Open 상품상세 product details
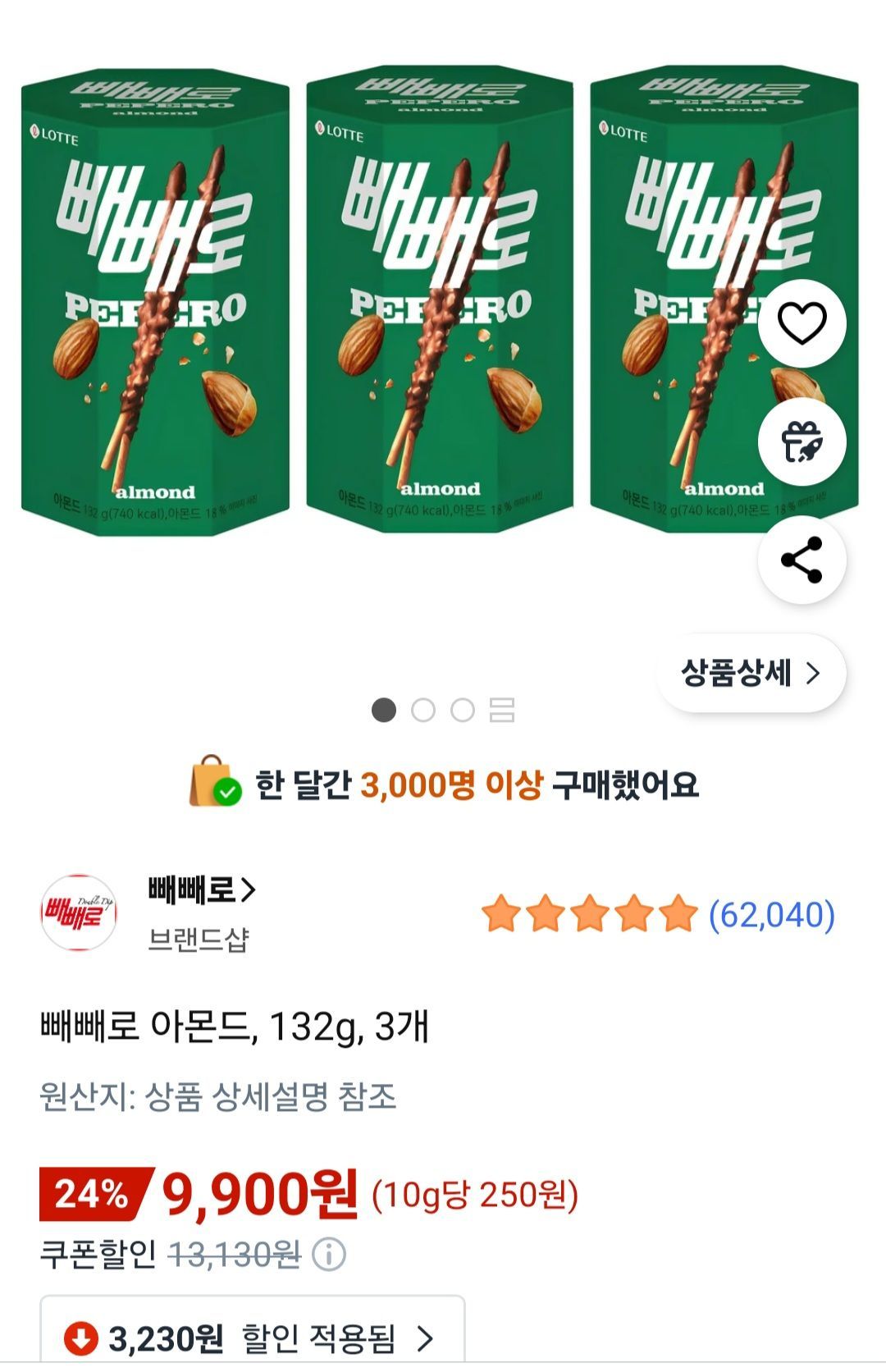This screenshot has height=1372, width=886. coord(751,674)
